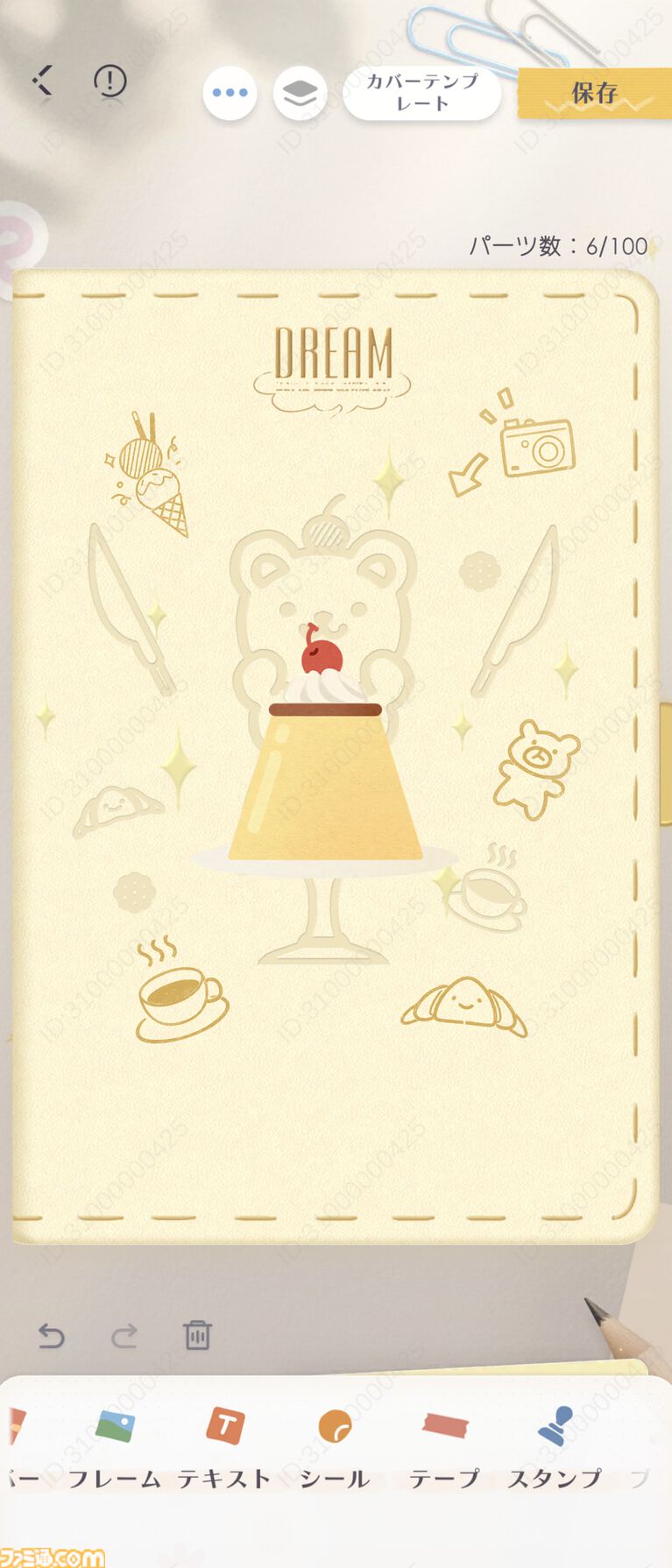The height and width of the screenshot is (1568, 672).
Task: Delete using the trash can icon
Action: click(x=197, y=1336)
